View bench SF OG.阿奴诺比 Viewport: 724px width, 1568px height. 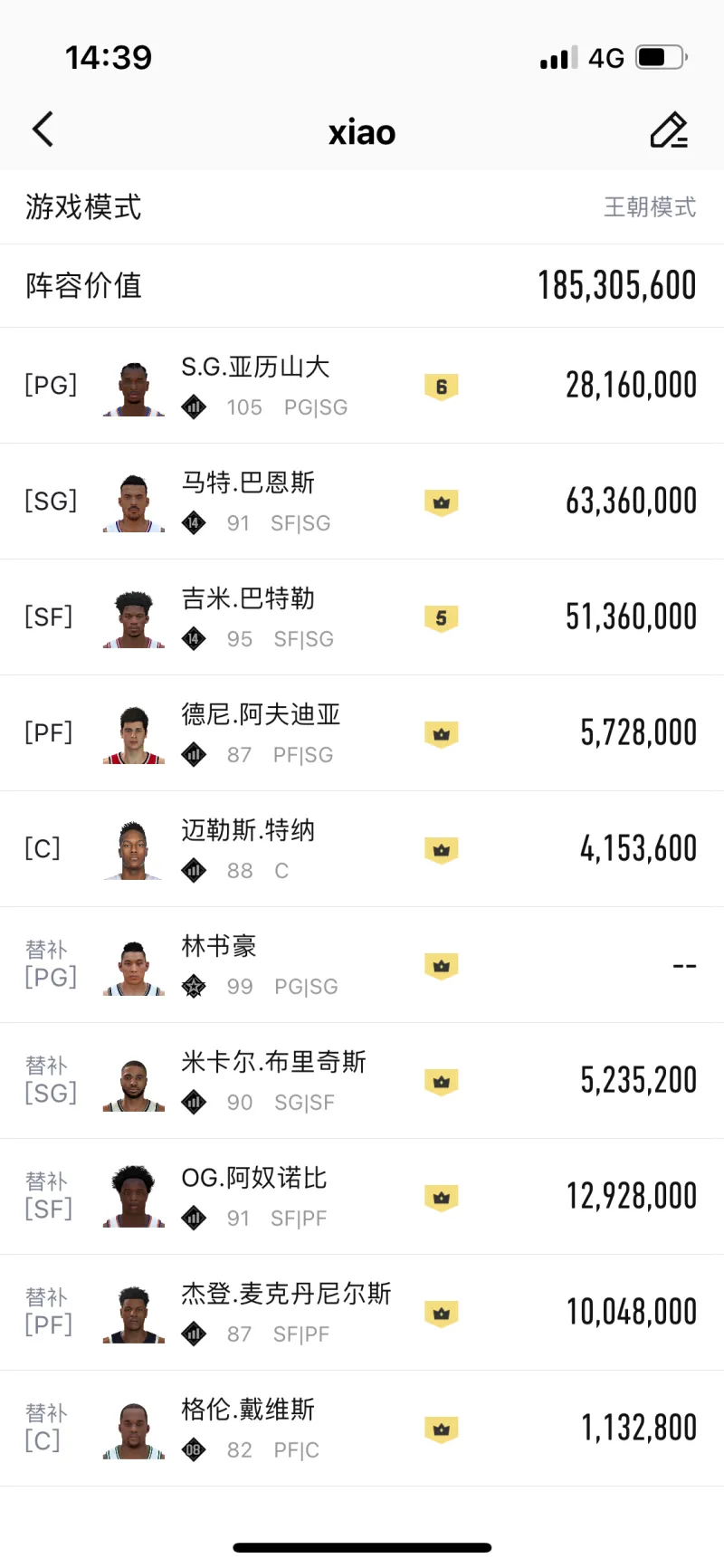coord(362,1197)
